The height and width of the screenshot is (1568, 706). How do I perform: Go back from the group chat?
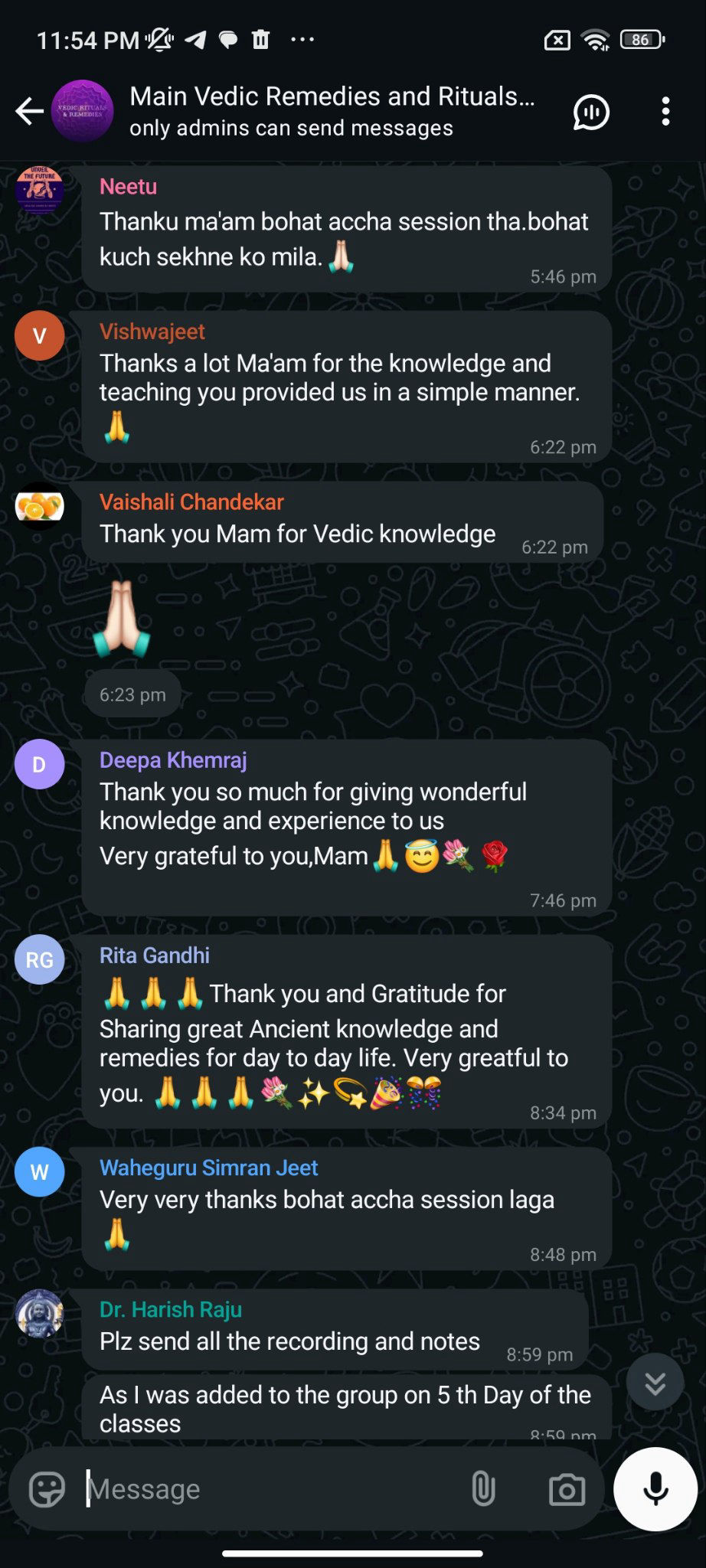pos(30,112)
